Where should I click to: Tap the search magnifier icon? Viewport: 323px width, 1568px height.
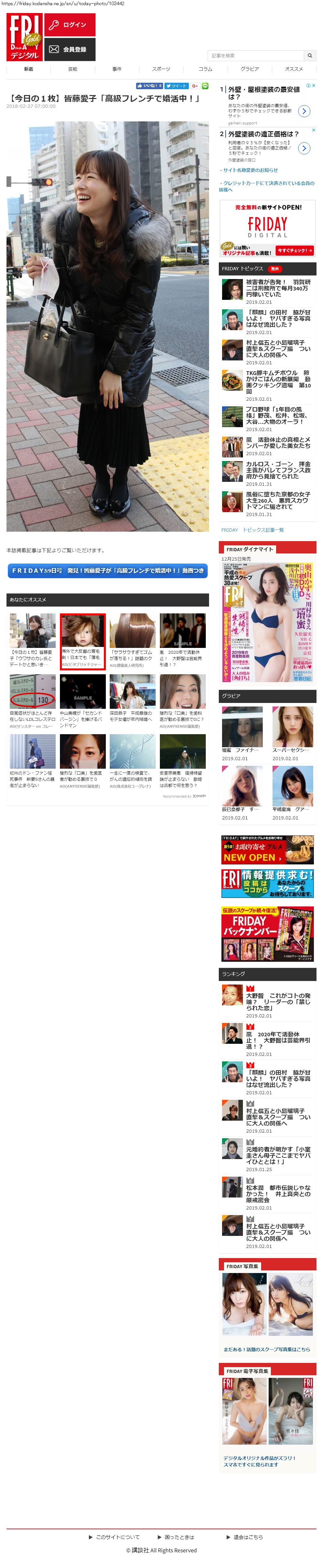(310, 55)
